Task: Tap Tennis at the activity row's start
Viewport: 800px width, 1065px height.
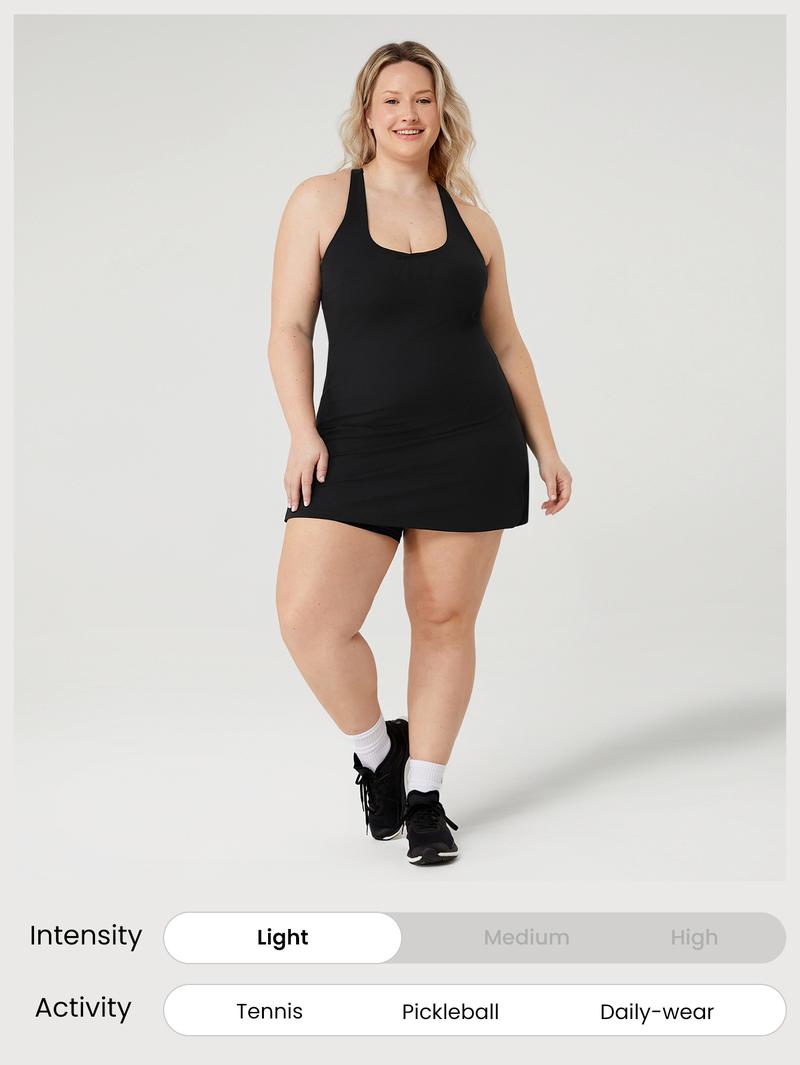Action: click(268, 1011)
